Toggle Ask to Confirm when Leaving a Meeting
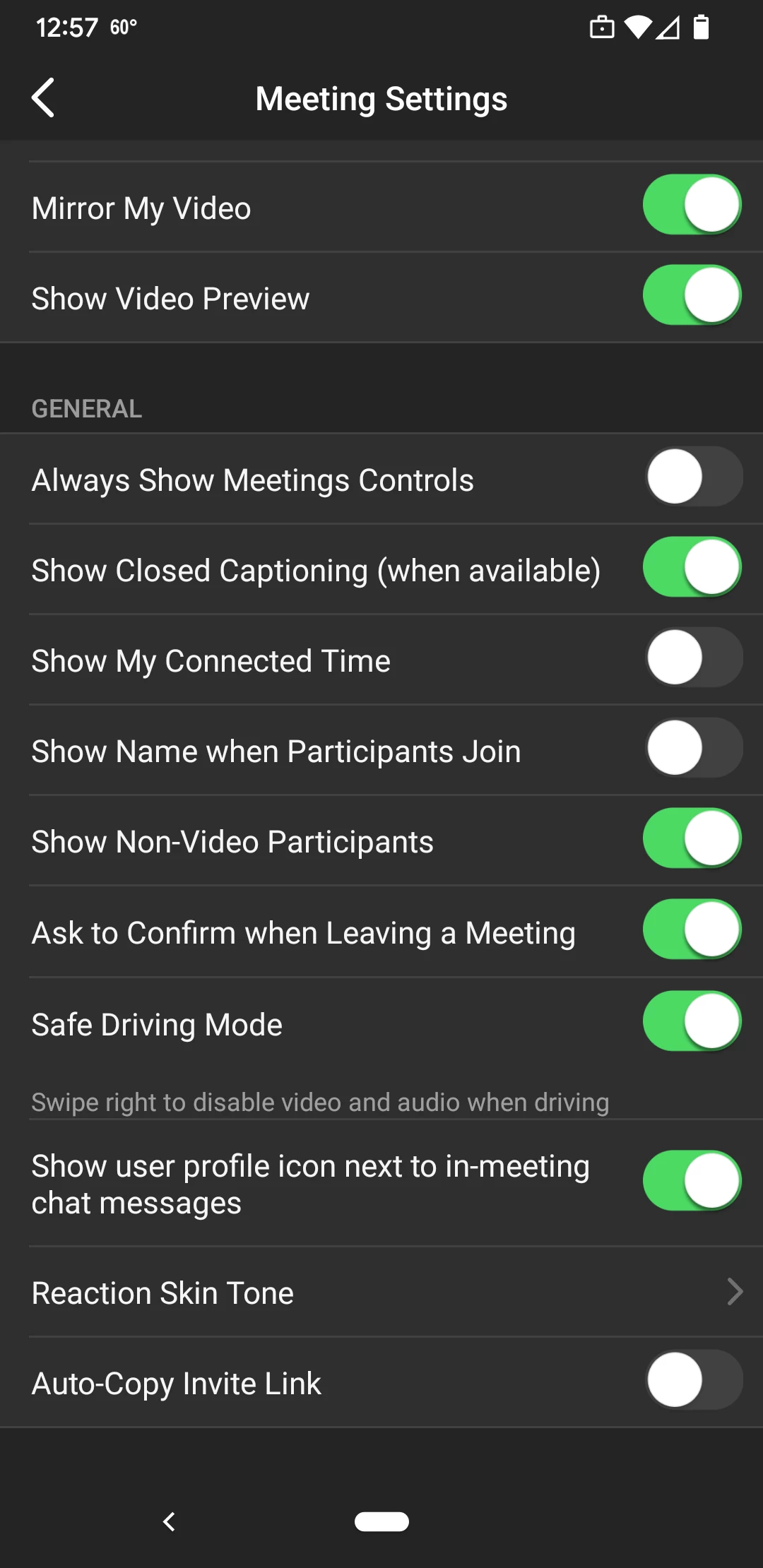 coord(692,929)
